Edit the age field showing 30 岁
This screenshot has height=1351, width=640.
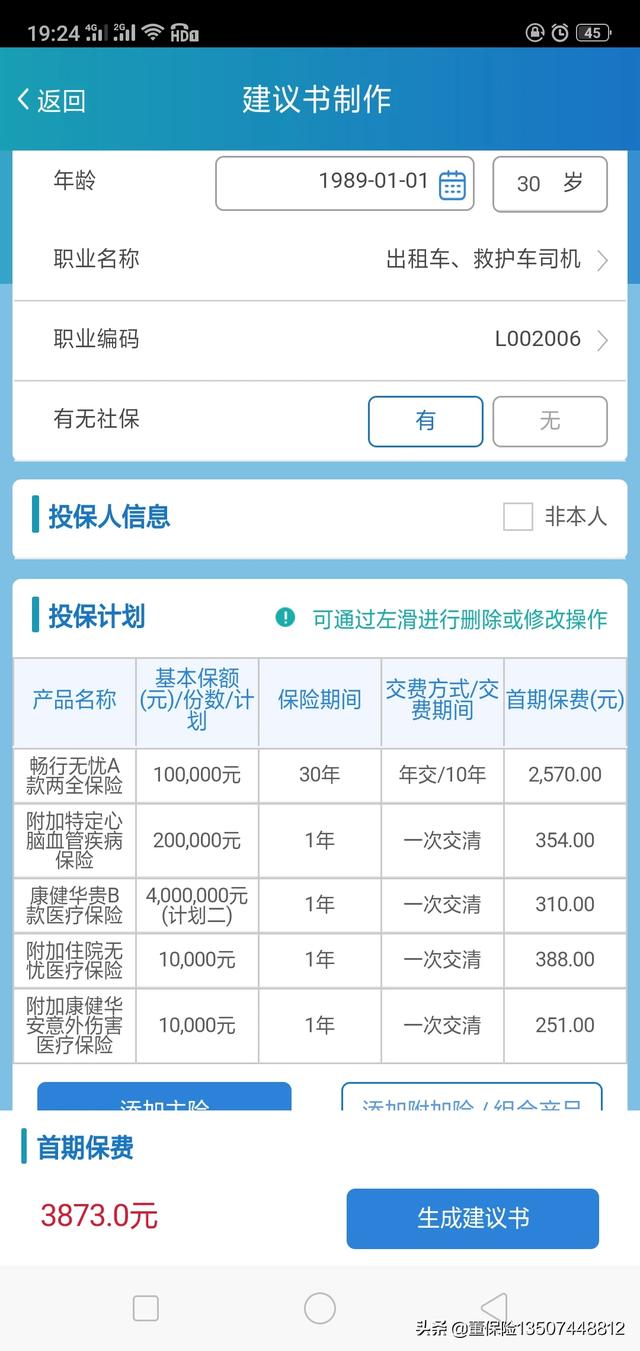pyautogui.click(x=549, y=183)
